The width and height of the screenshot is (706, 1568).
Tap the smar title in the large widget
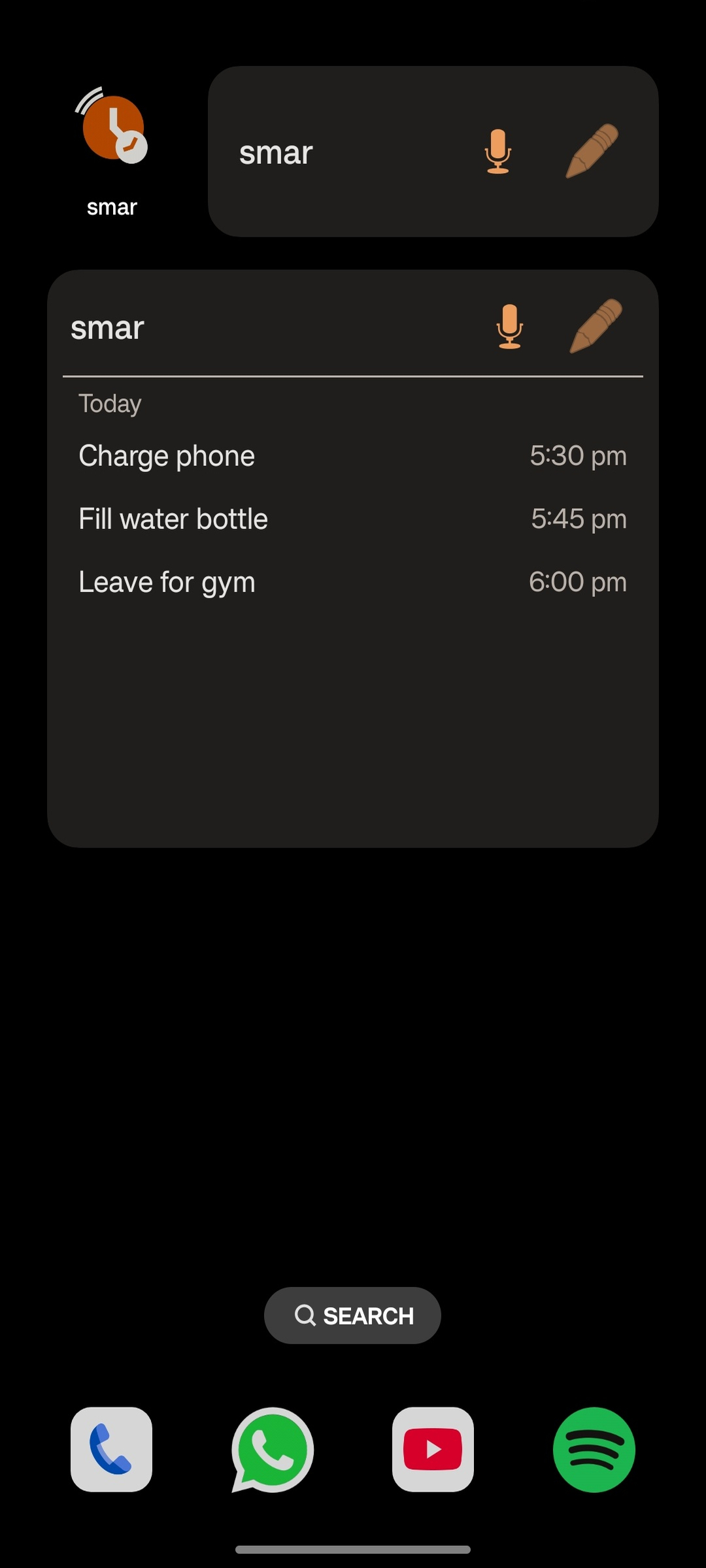(107, 329)
